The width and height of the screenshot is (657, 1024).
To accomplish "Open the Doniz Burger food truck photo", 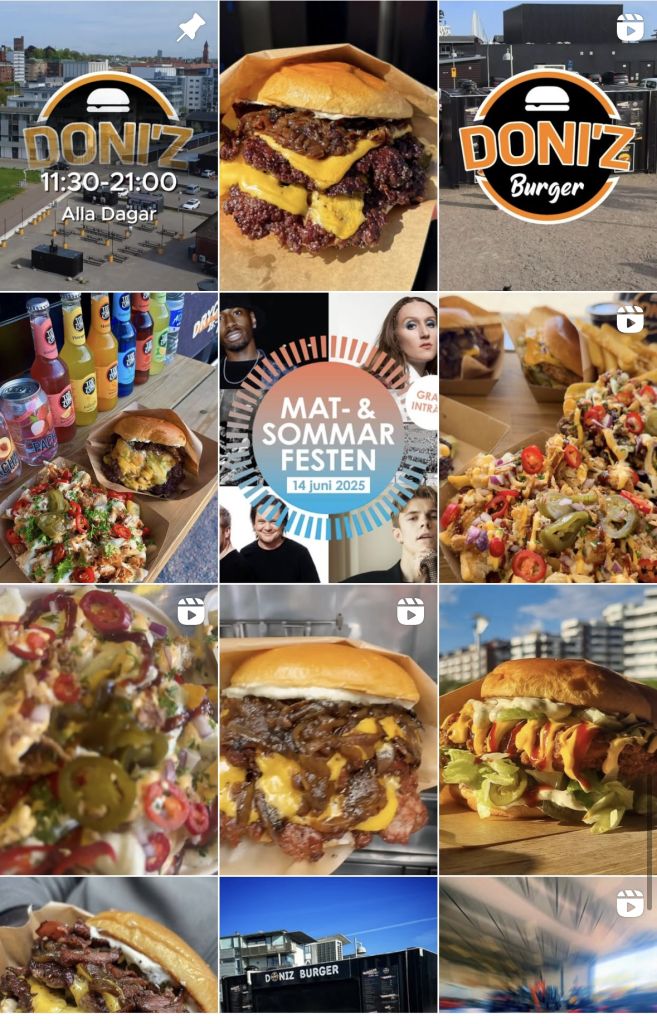I will click(328, 952).
